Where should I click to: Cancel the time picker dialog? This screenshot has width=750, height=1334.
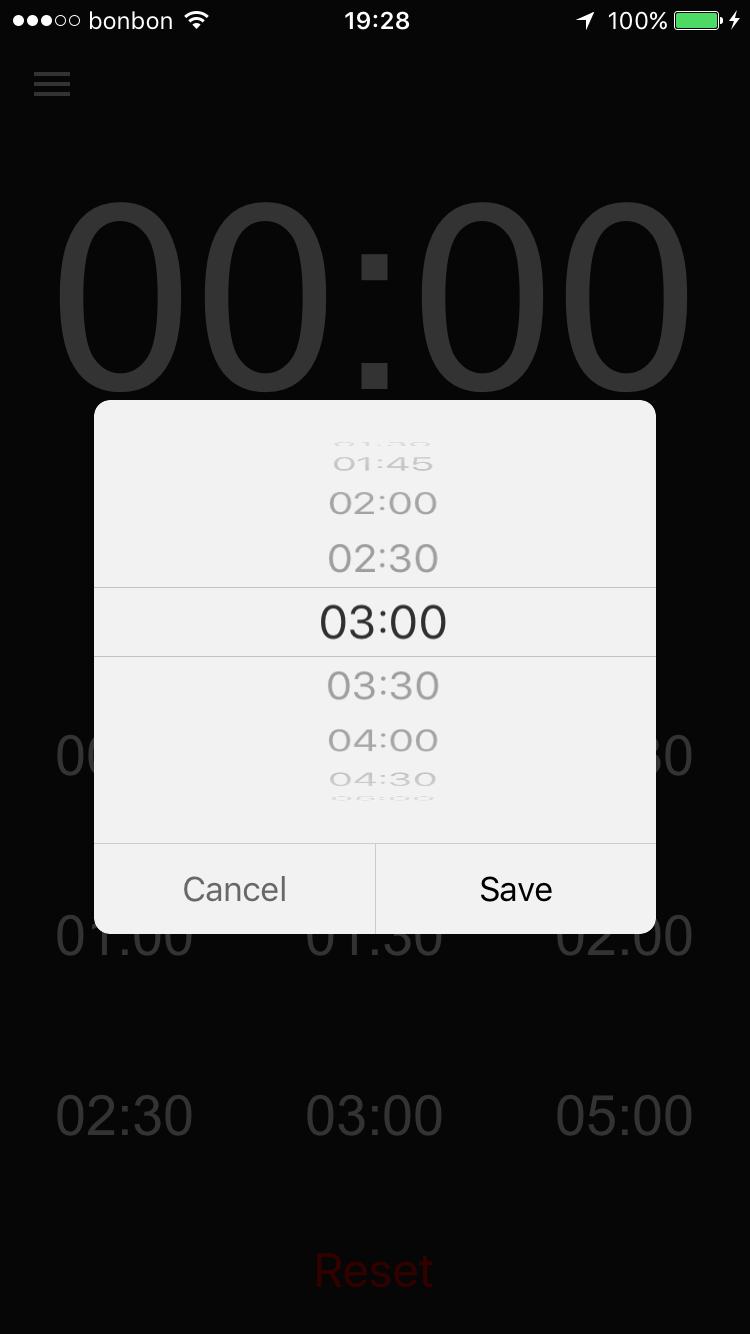point(235,889)
